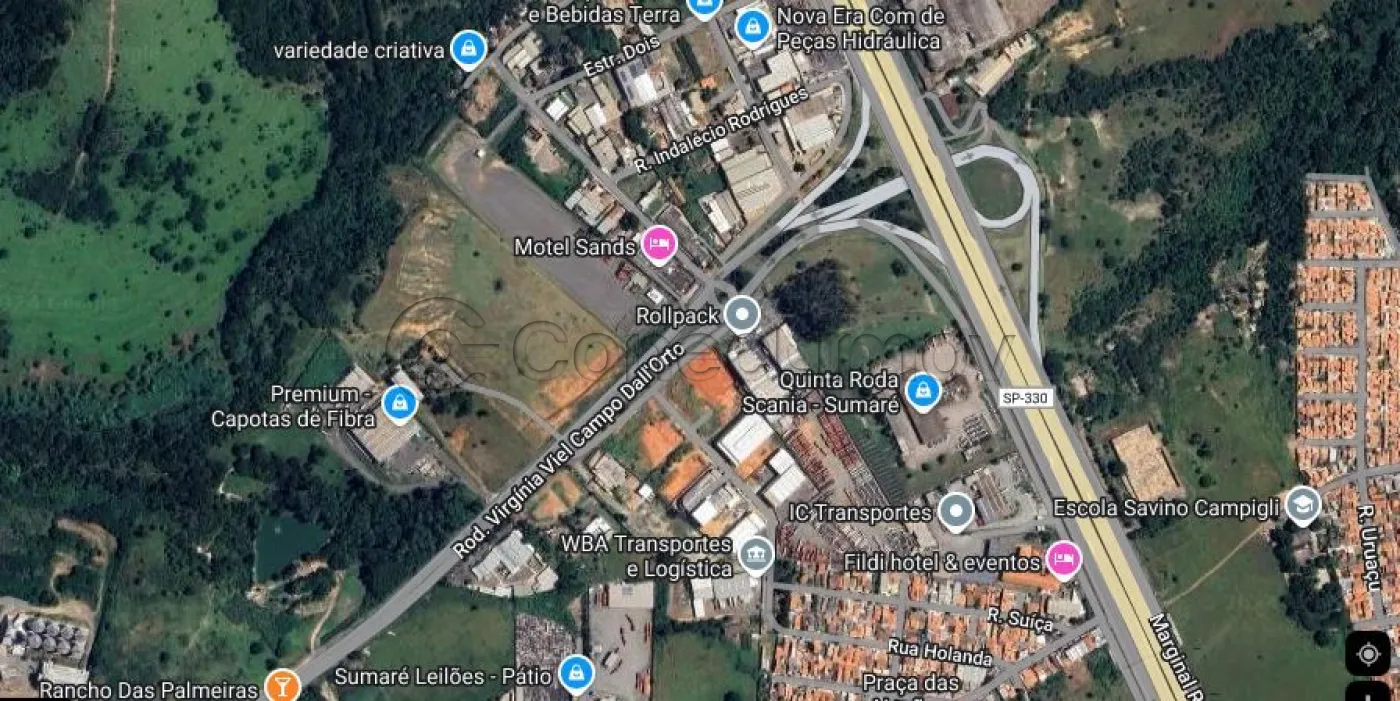Center map on my location
Viewport: 1400px width, 701px height.
pyautogui.click(x=1367, y=654)
